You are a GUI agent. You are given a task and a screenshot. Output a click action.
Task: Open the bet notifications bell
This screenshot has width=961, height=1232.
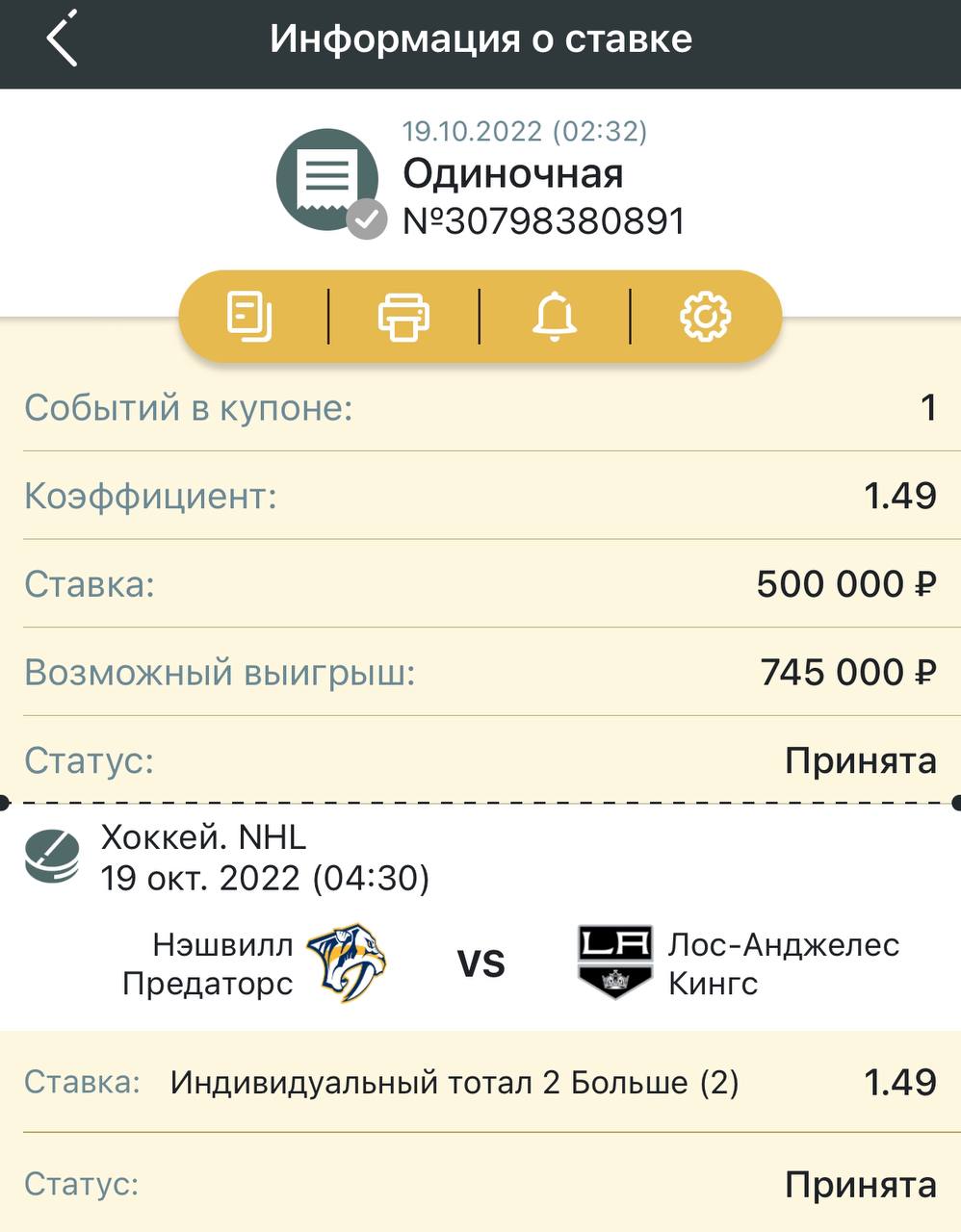tap(555, 317)
